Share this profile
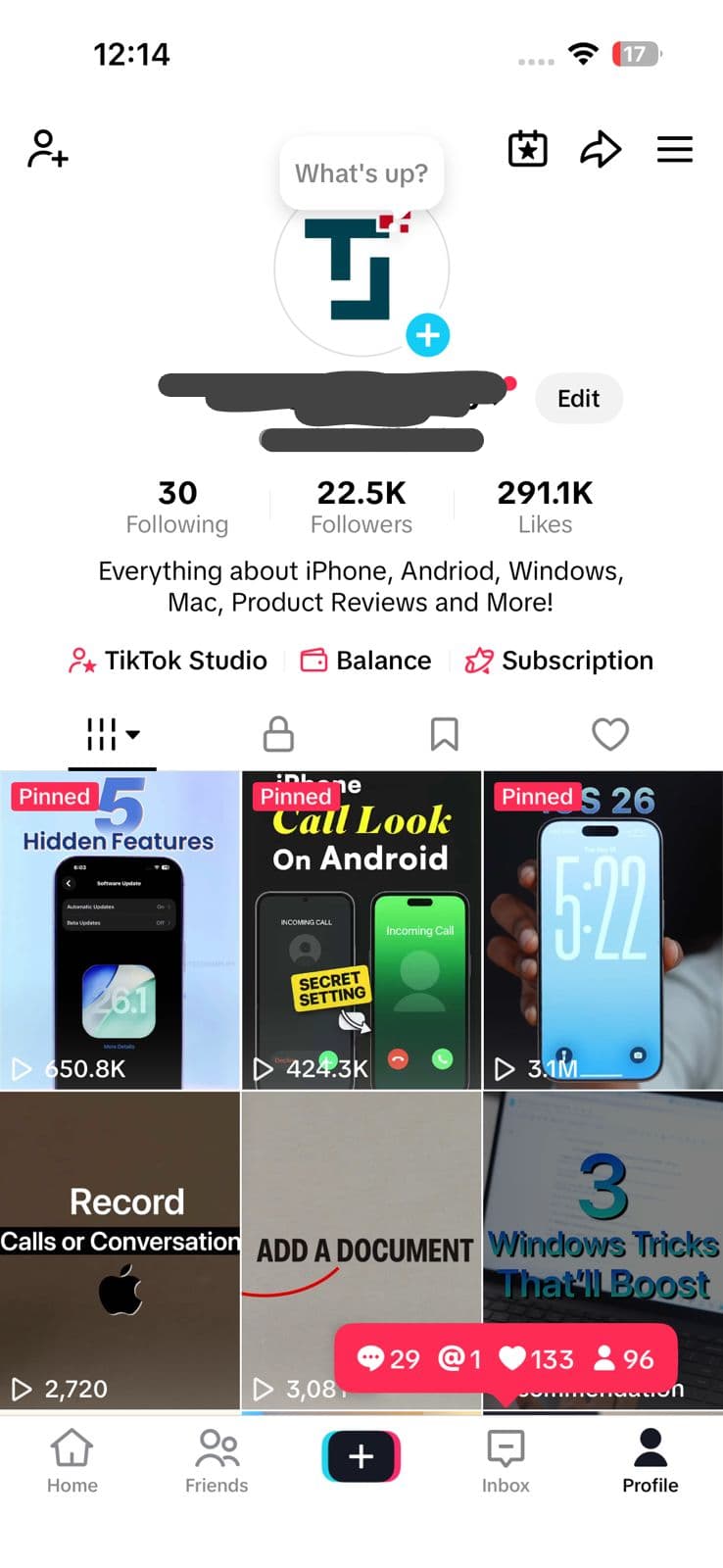 pos(601,149)
